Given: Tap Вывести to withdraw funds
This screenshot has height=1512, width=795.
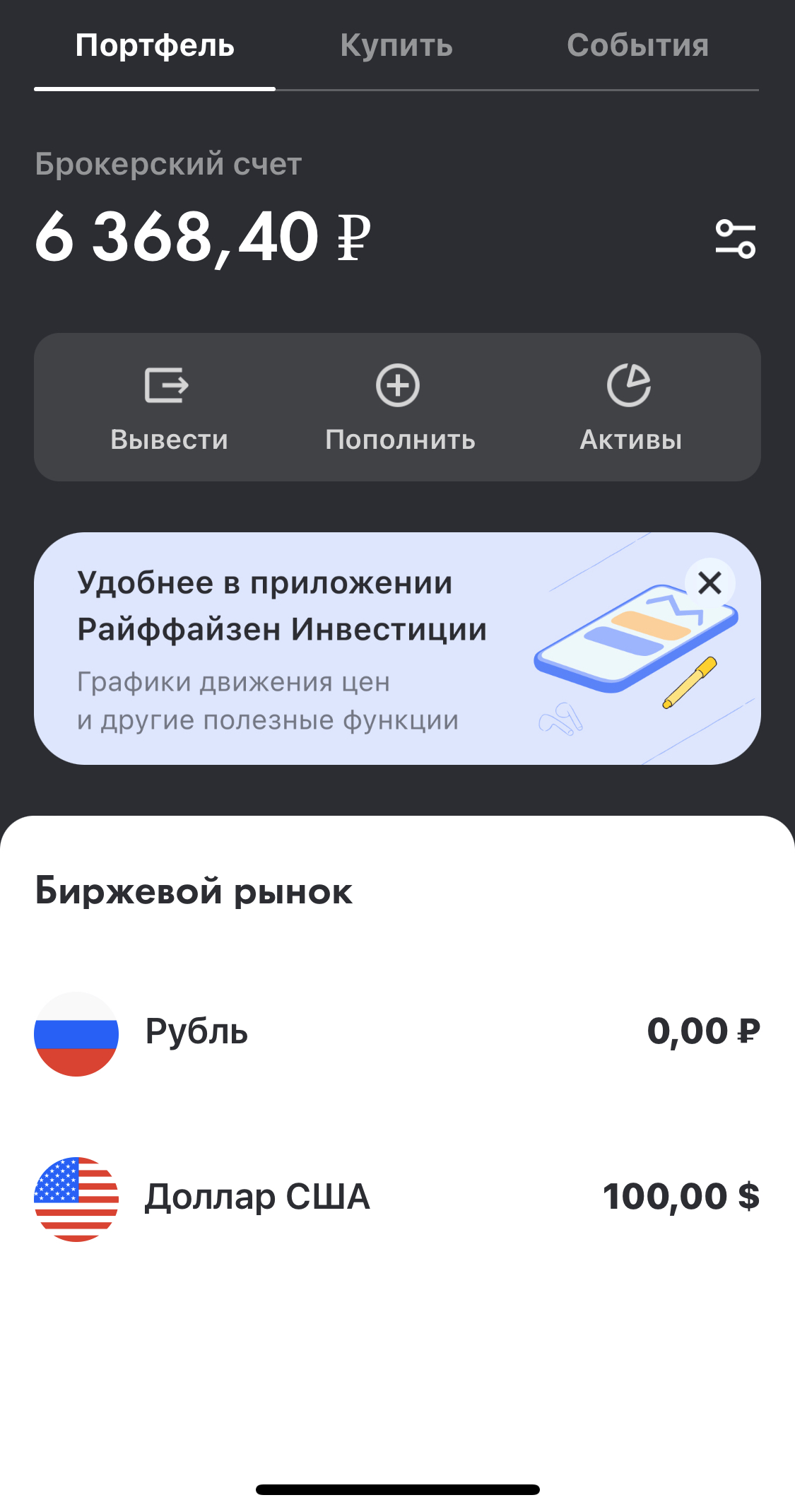Looking at the screenshot, I should (169, 408).
